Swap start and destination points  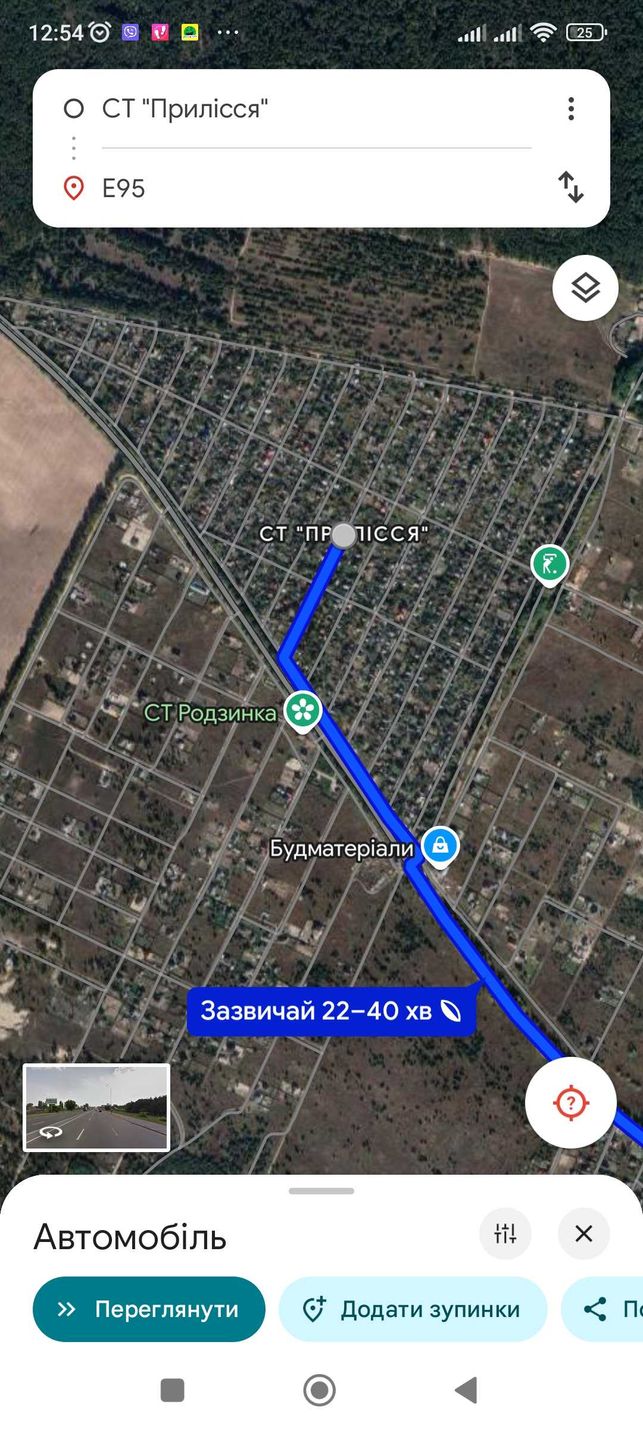pyautogui.click(x=571, y=187)
